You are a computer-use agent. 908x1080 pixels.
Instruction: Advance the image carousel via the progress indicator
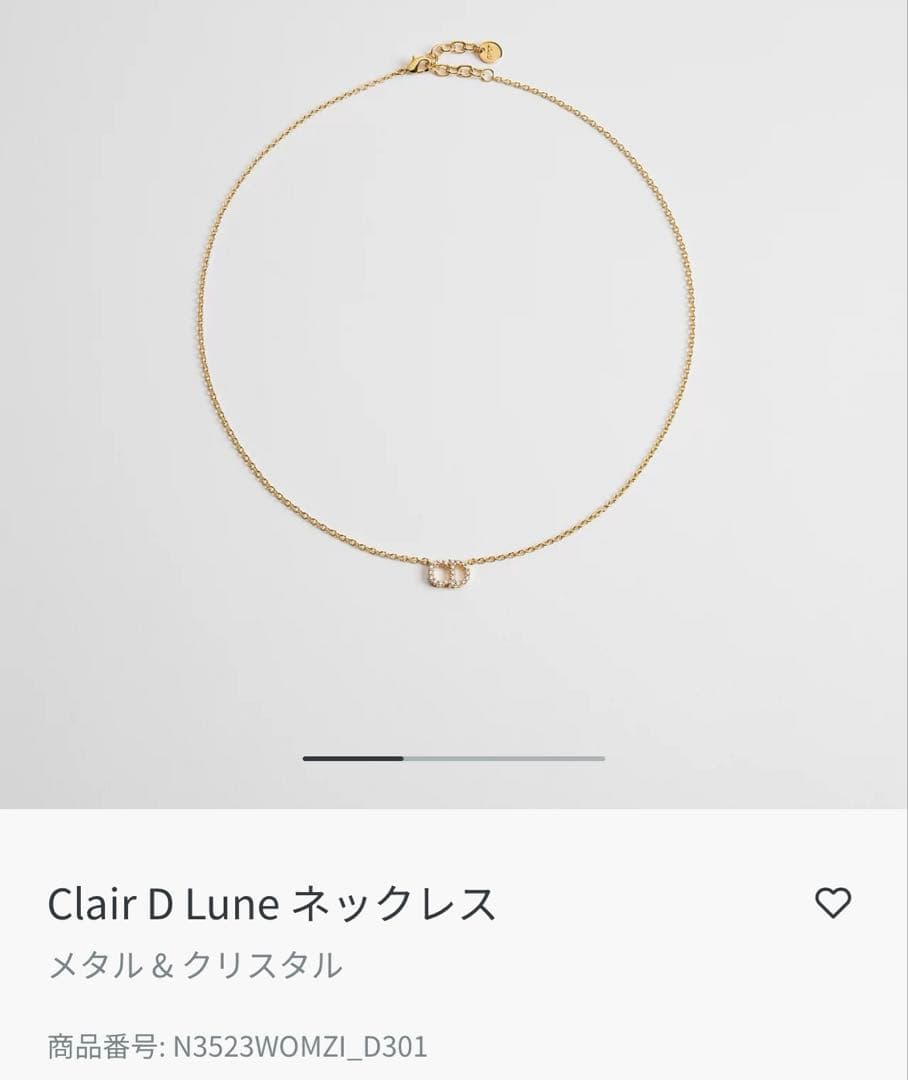point(454,760)
